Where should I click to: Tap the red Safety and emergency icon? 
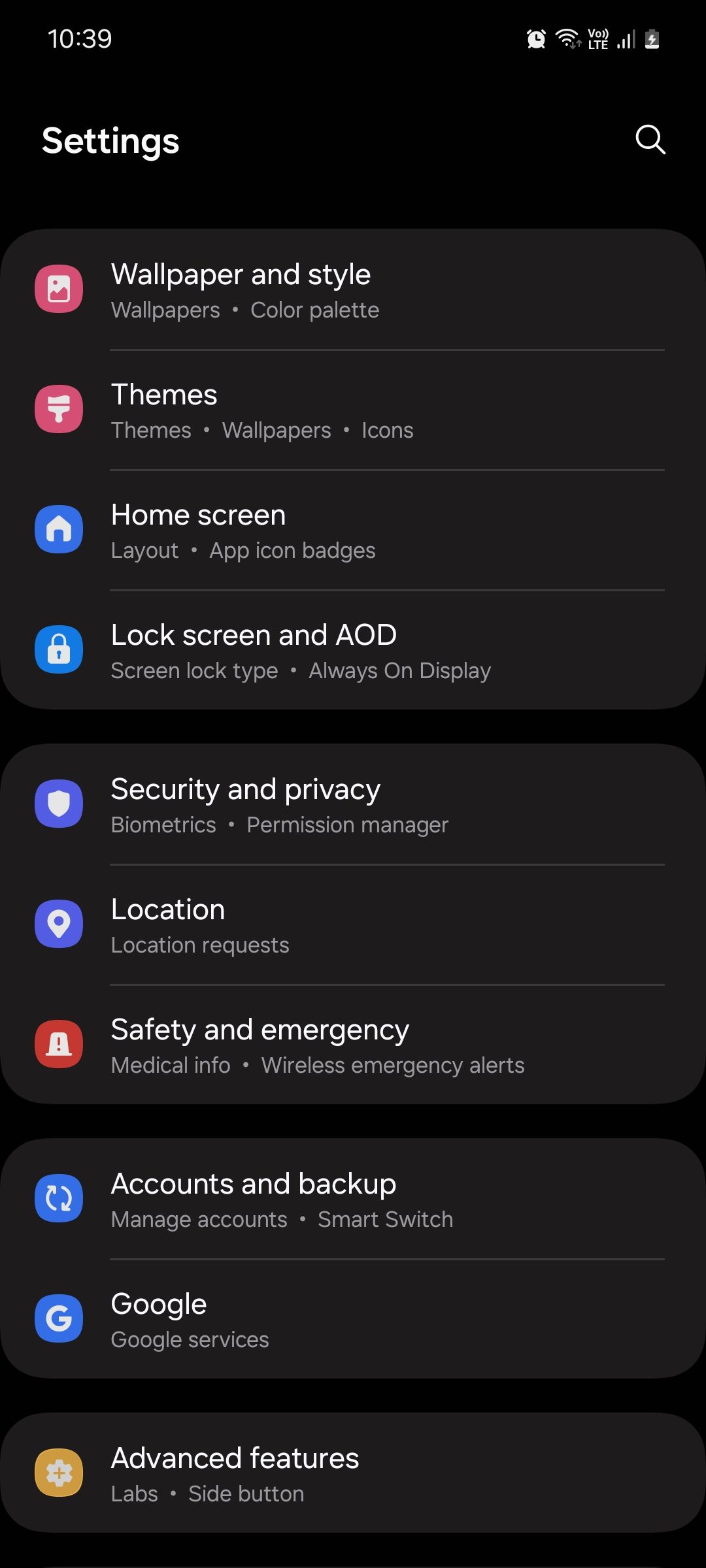[x=59, y=1043]
